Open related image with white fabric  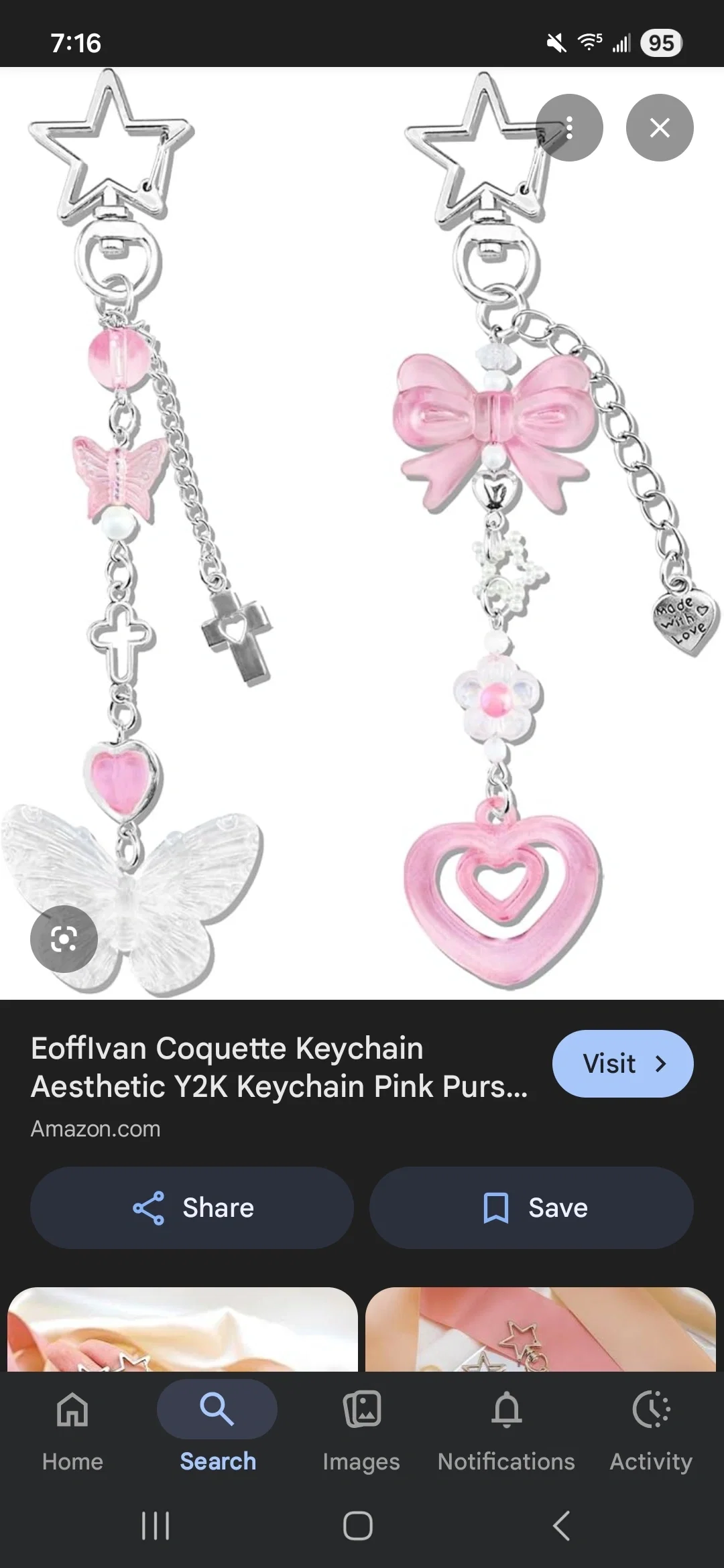click(x=182, y=1329)
